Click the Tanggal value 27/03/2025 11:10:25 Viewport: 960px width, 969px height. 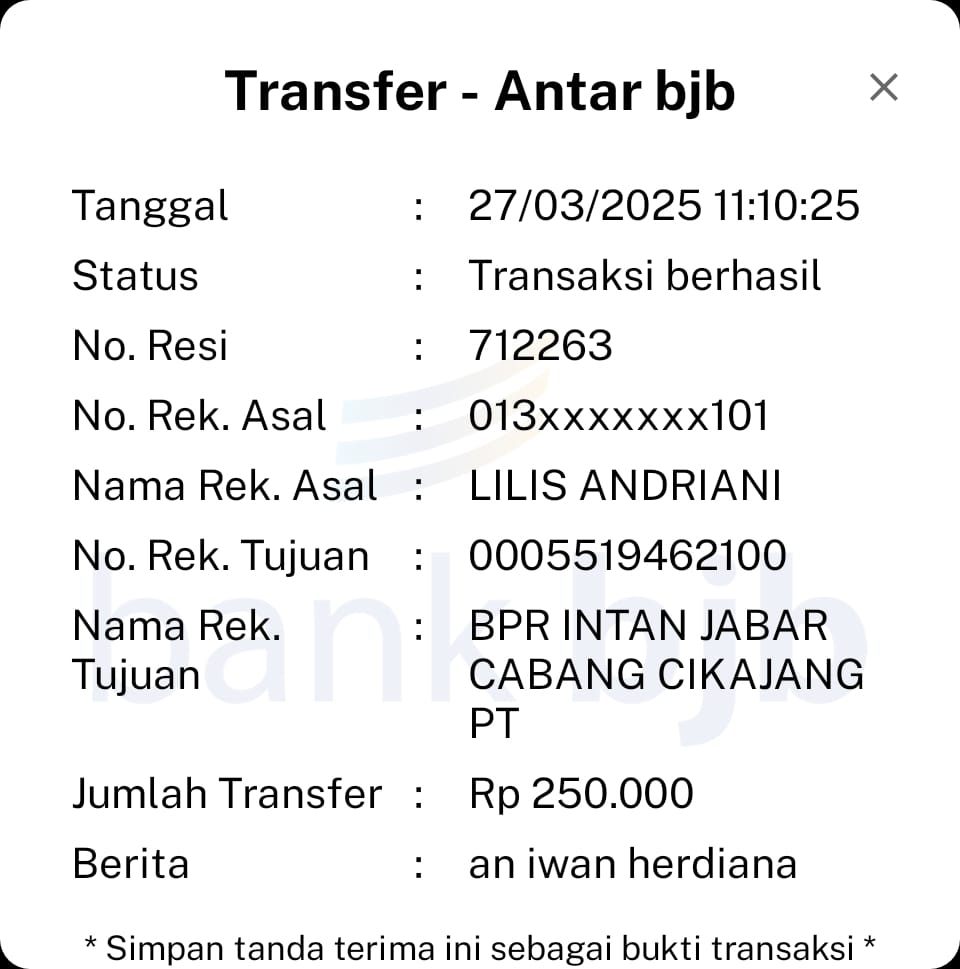[x=666, y=205]
